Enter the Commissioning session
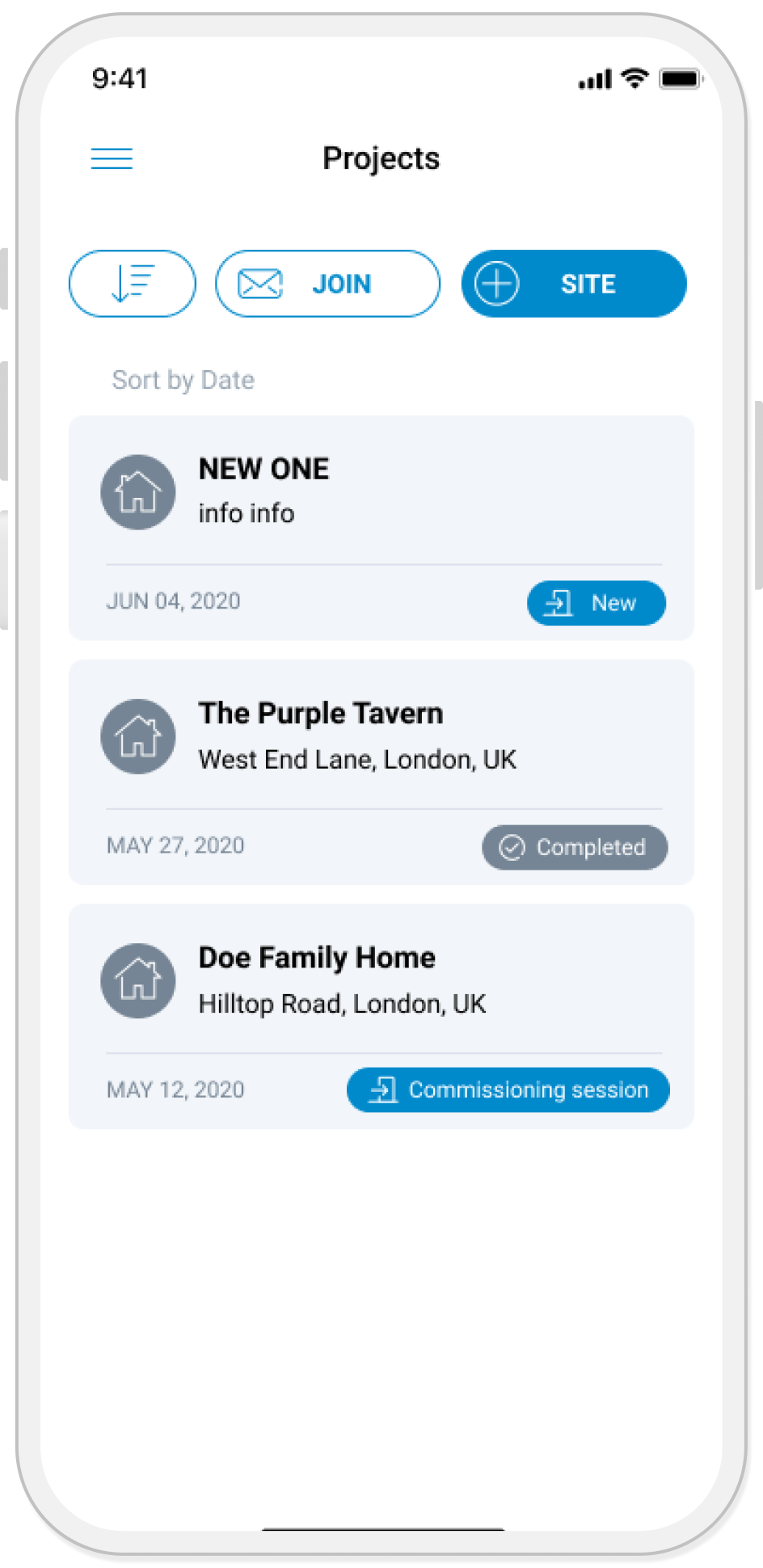This screenshot has height=1568, width=763. coord(508,1090)
